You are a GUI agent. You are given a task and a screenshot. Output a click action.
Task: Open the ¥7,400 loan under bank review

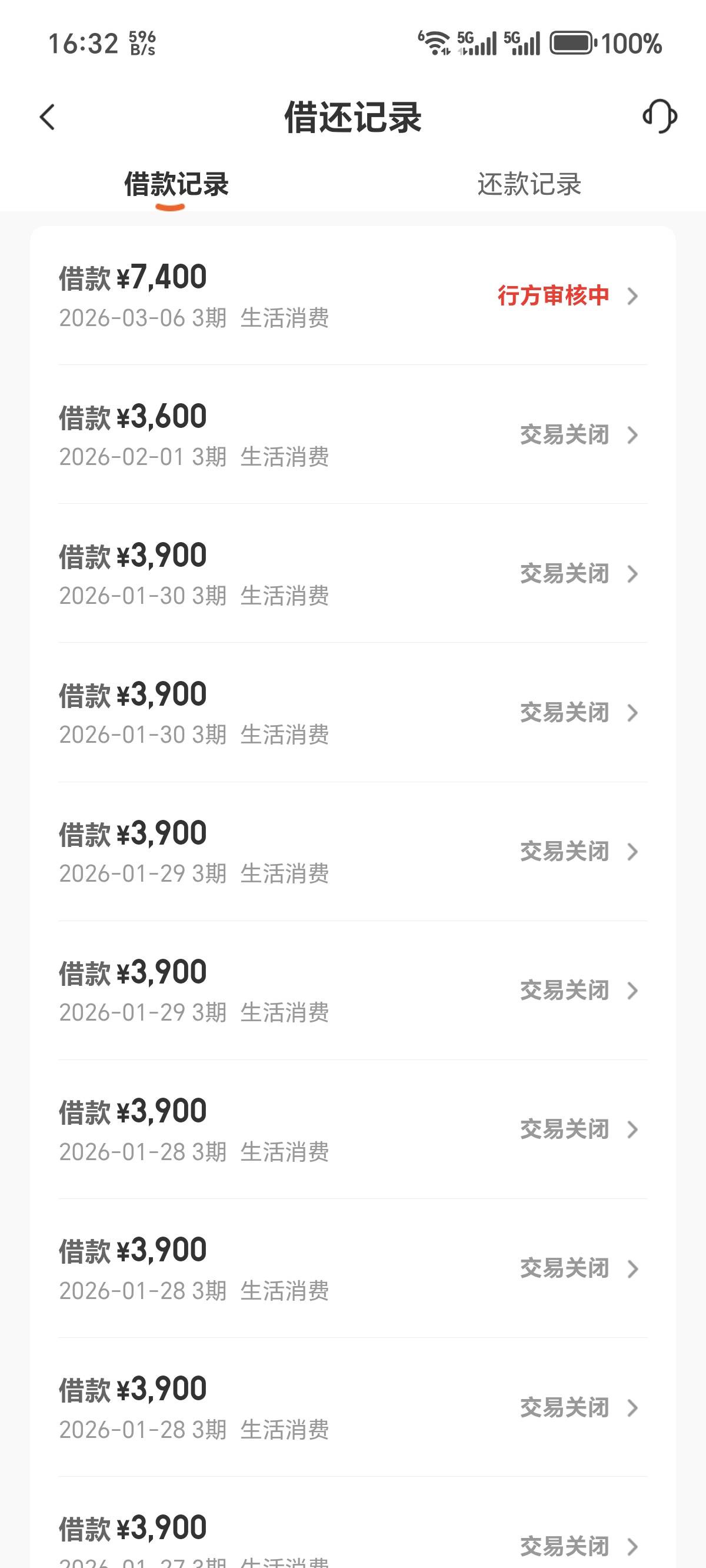[x=352, y=296]
